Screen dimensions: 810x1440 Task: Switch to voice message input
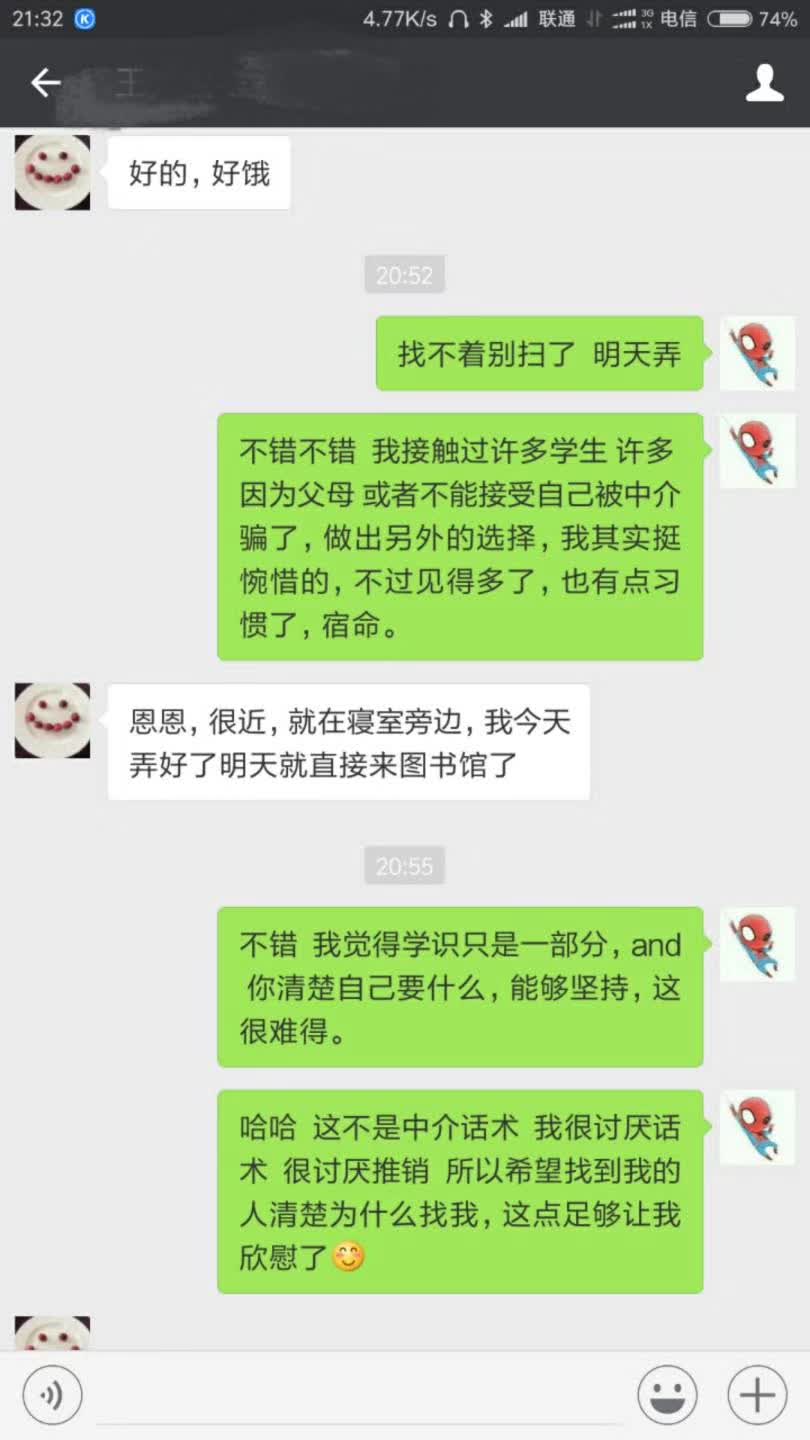coord(52,1394)
